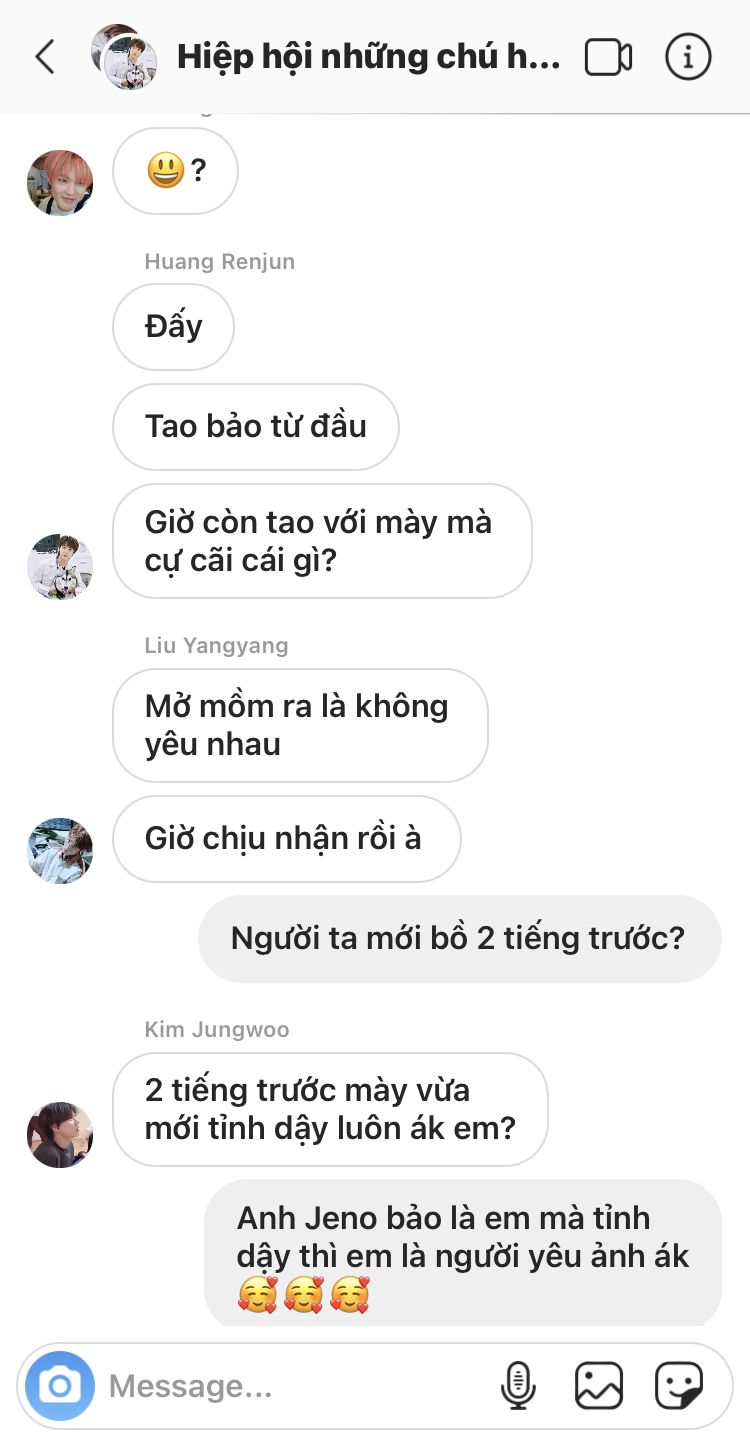Go back to the message list
Viewport: 750px width, 1442px height.
(x=45, y=57)
